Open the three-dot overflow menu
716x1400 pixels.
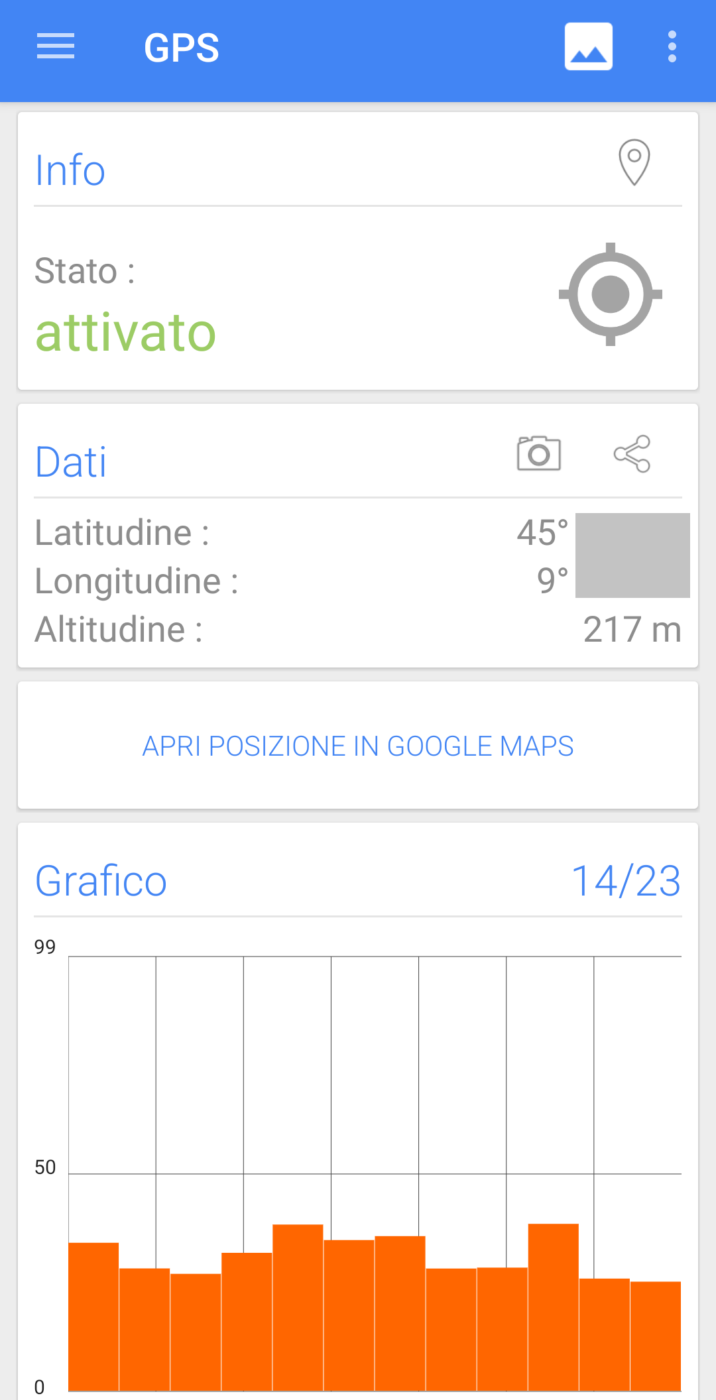(672, 47)
